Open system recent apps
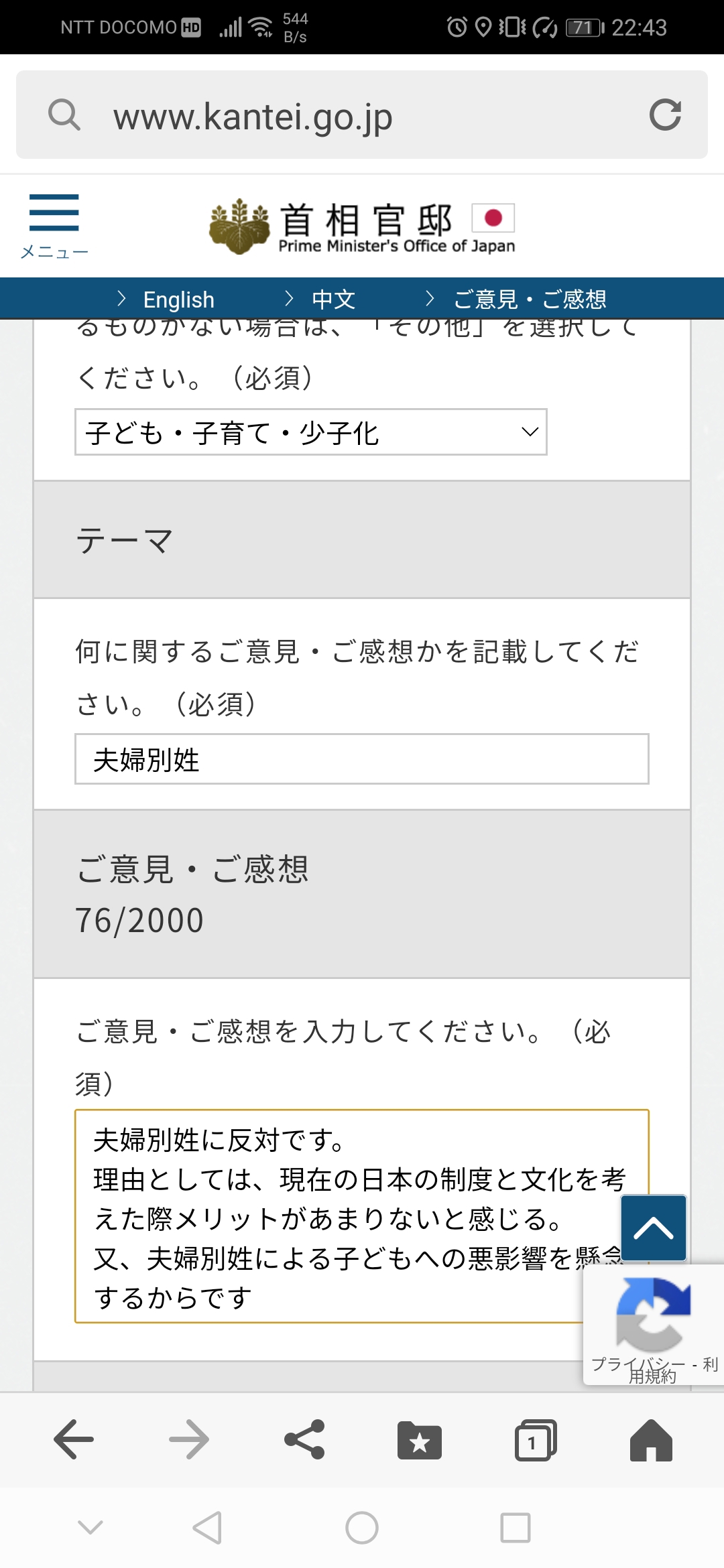 (x=516, y=1528)
